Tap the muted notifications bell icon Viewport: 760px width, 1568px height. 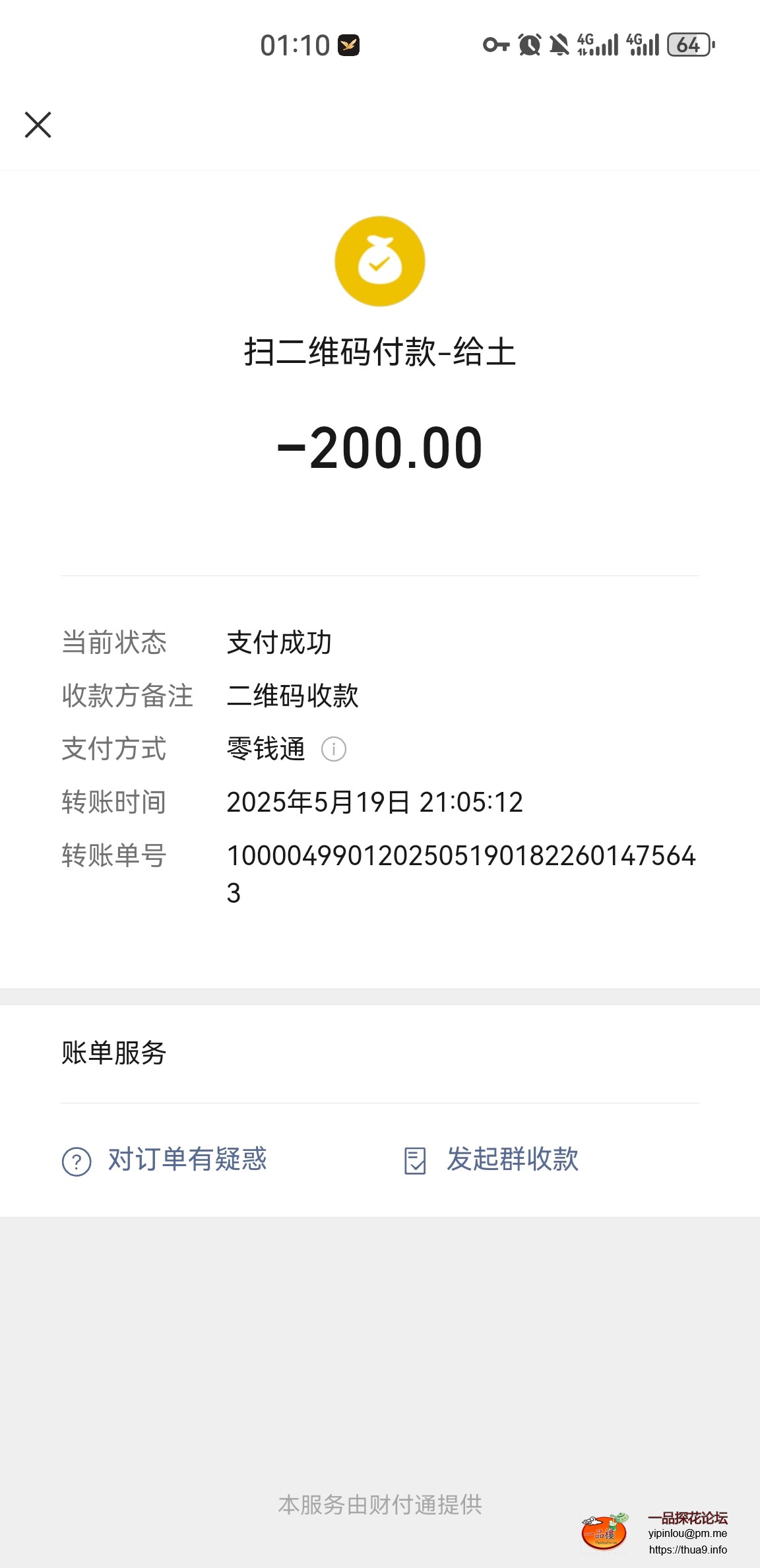pos(558,44)
